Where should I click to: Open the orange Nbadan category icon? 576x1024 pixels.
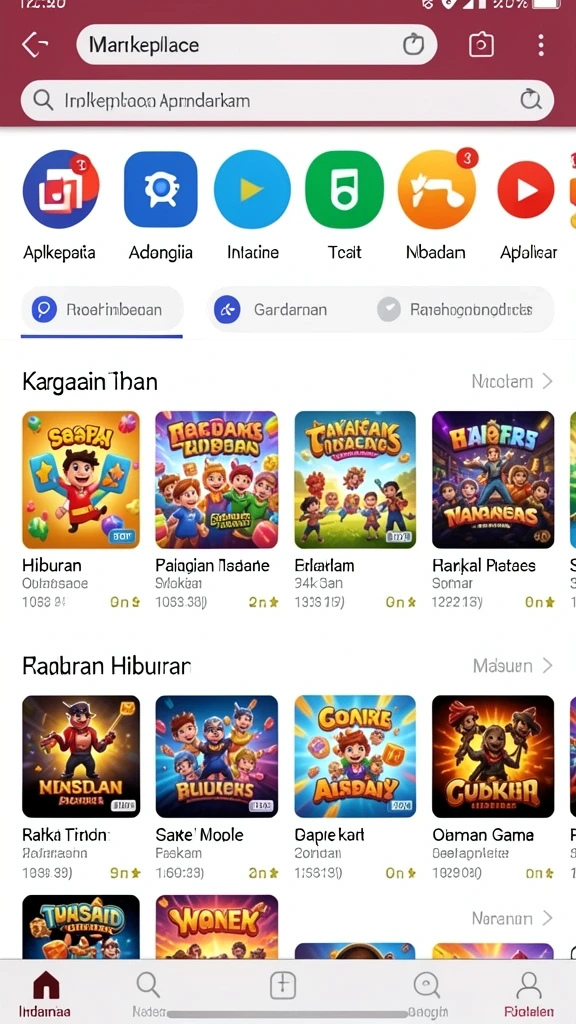click(437, 189)
